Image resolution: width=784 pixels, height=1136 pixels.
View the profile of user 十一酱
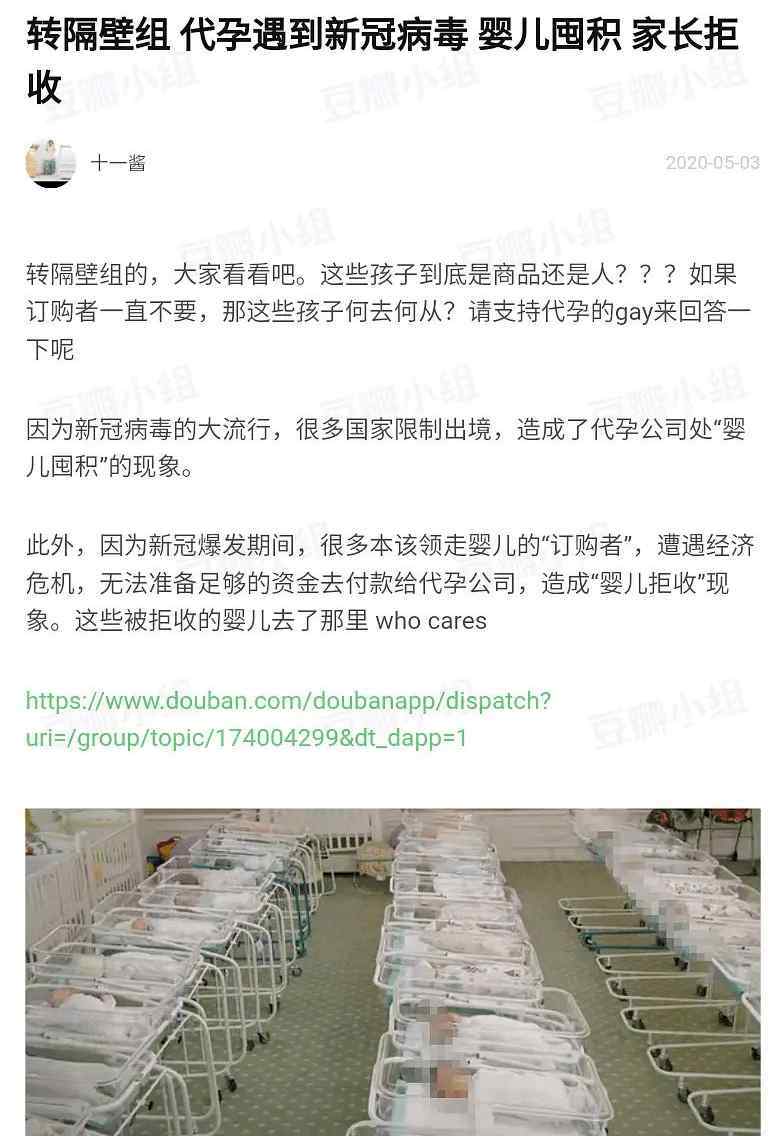point(118,163)
